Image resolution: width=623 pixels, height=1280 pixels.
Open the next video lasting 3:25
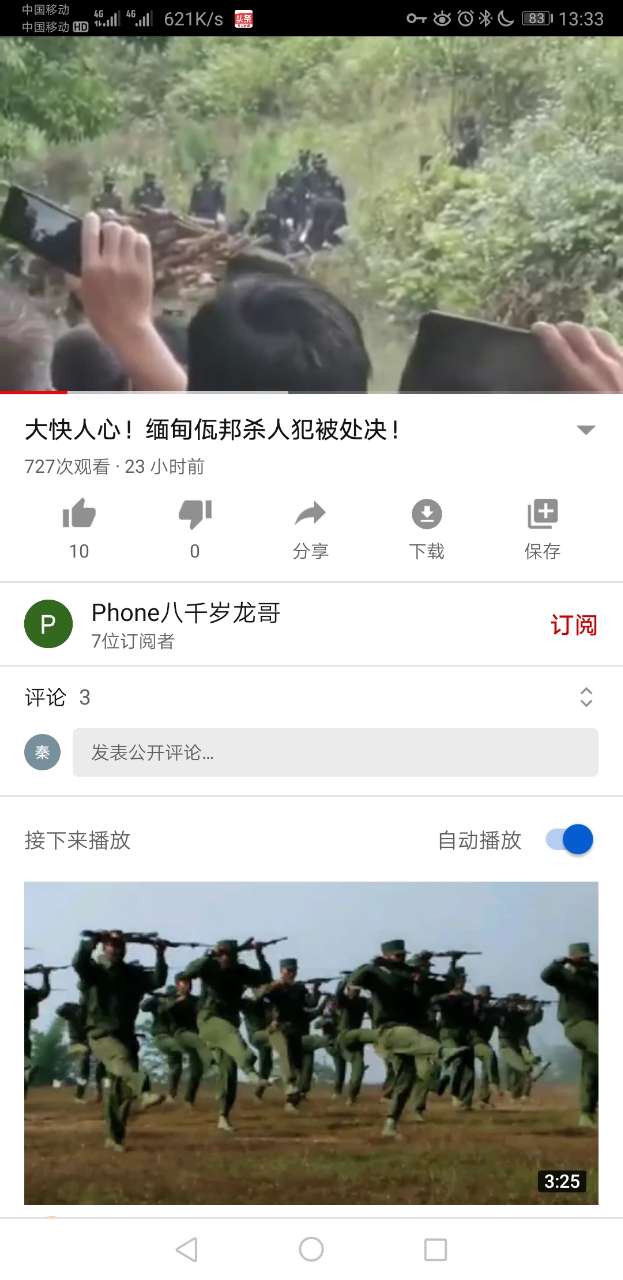pyautogui.click(x=311, y=1042)
